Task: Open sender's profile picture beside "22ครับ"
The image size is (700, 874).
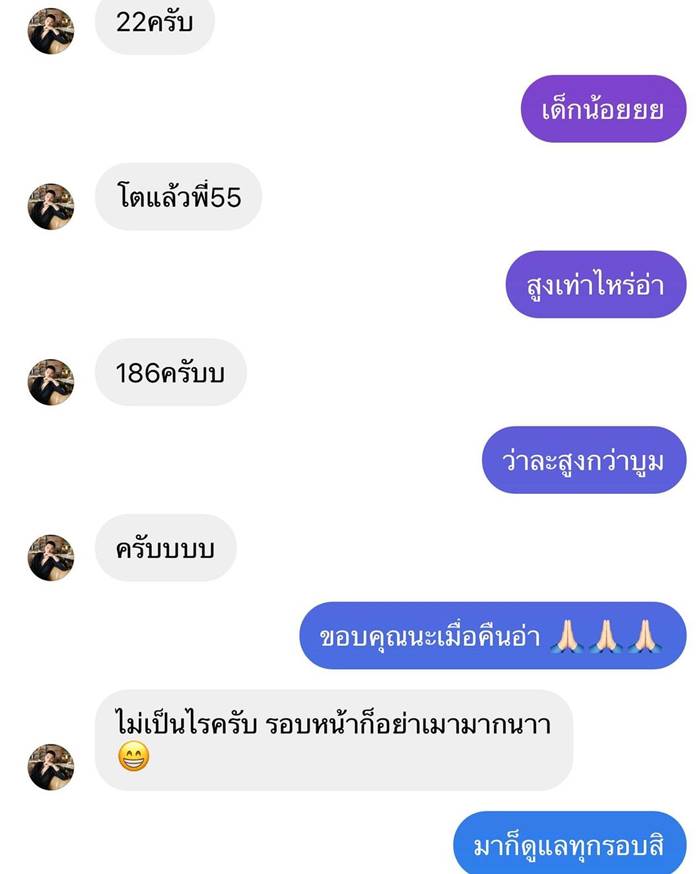Action: 50,30
